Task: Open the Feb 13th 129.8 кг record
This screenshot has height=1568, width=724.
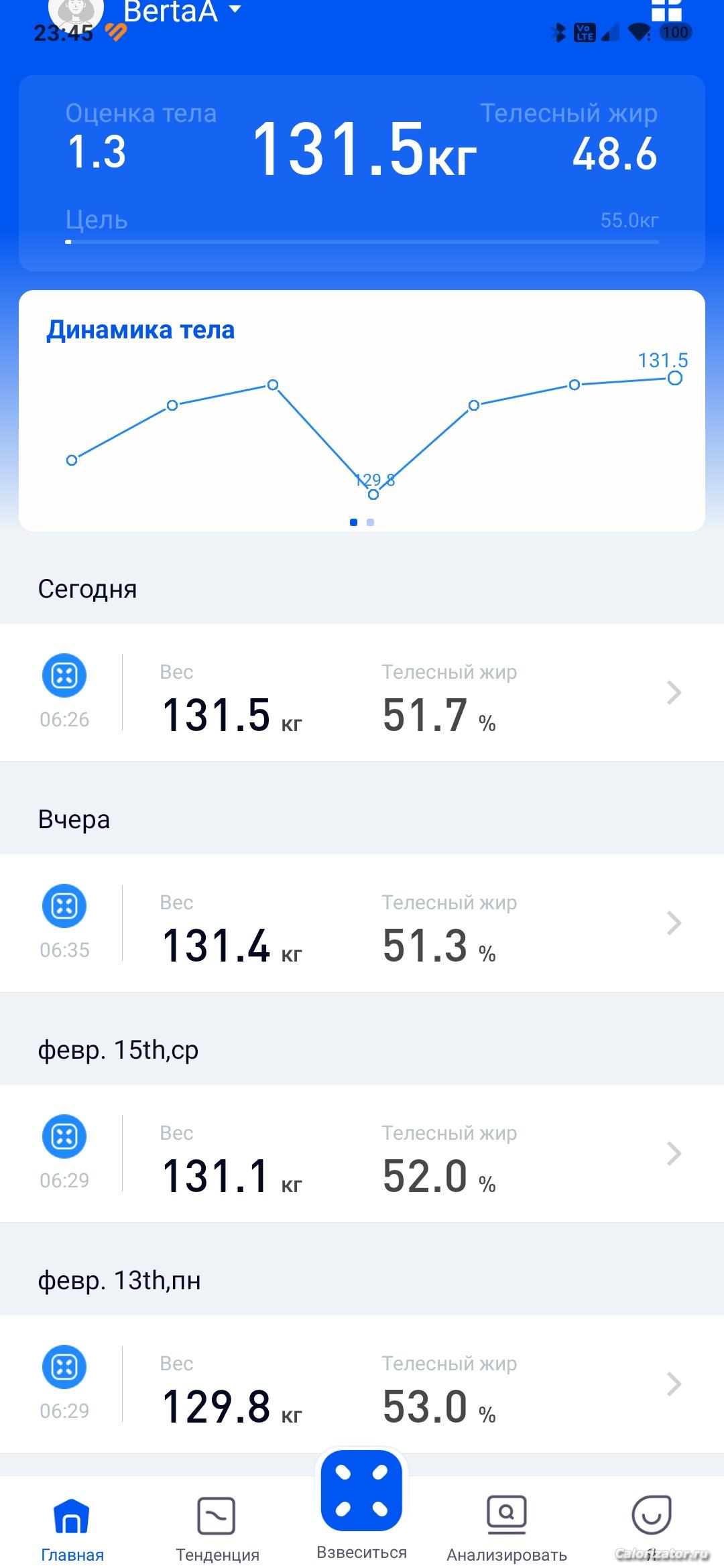Action: coord(362,1384)
